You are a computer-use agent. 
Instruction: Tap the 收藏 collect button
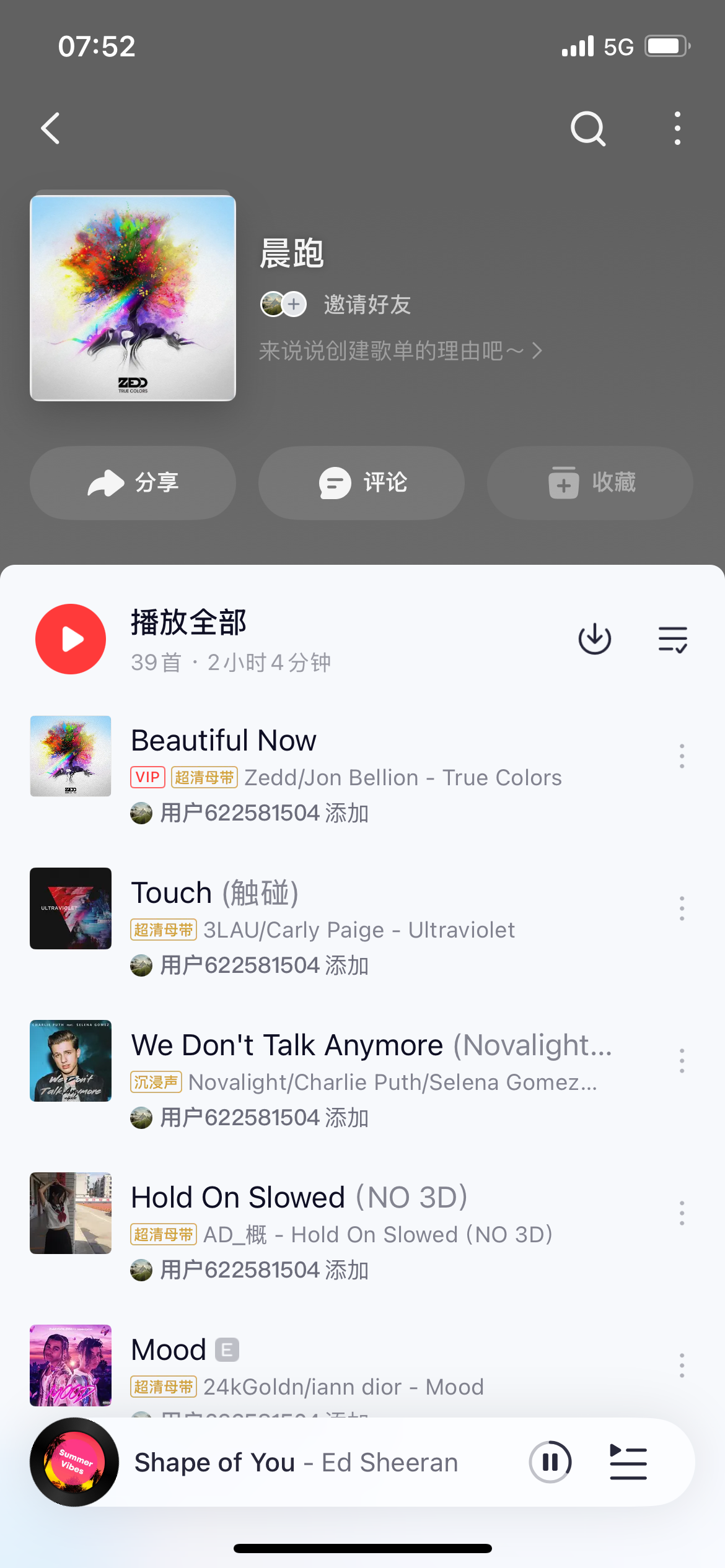coord(590,482)
